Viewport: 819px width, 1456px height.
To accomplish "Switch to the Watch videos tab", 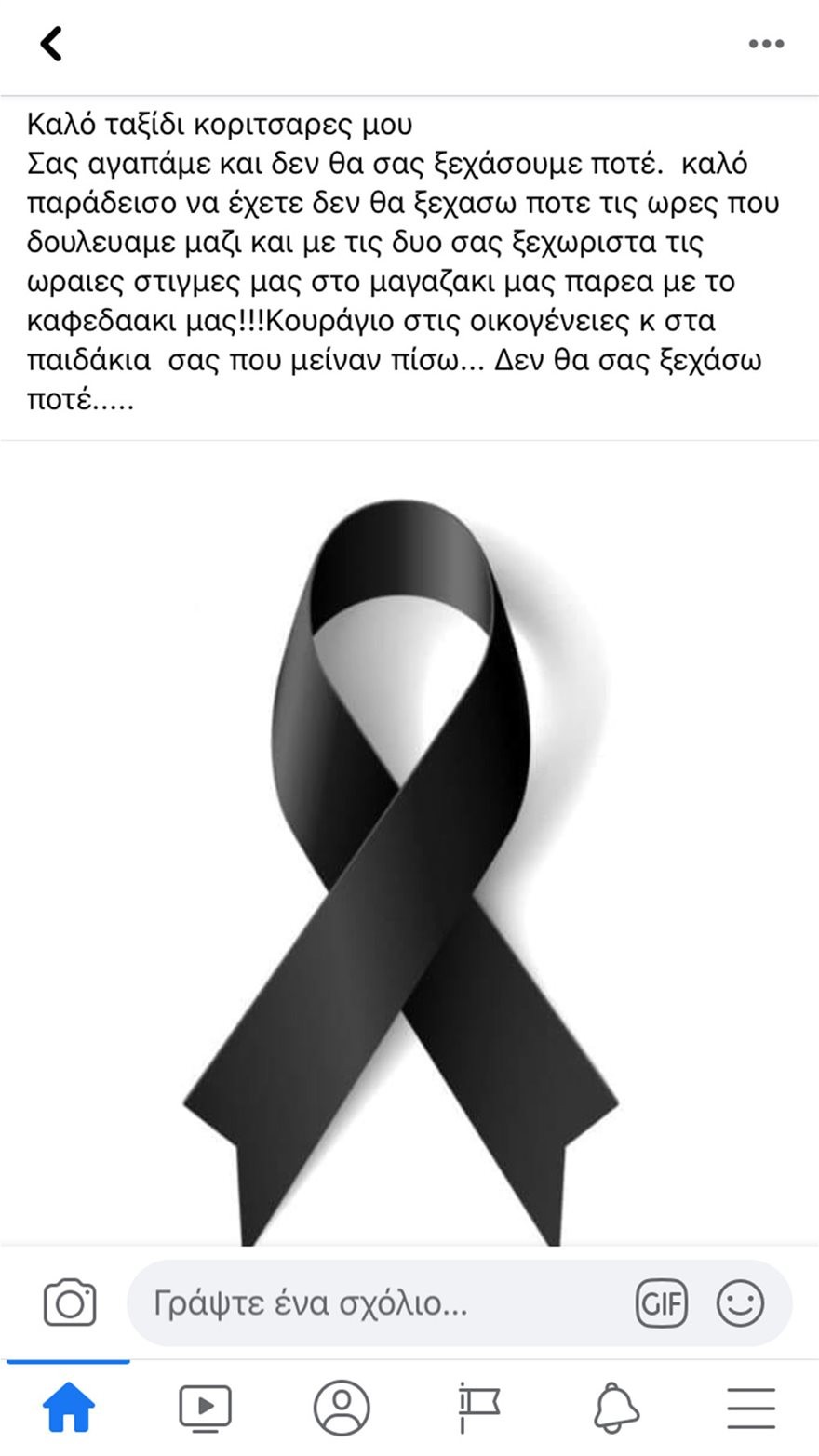I will 205,1408.
